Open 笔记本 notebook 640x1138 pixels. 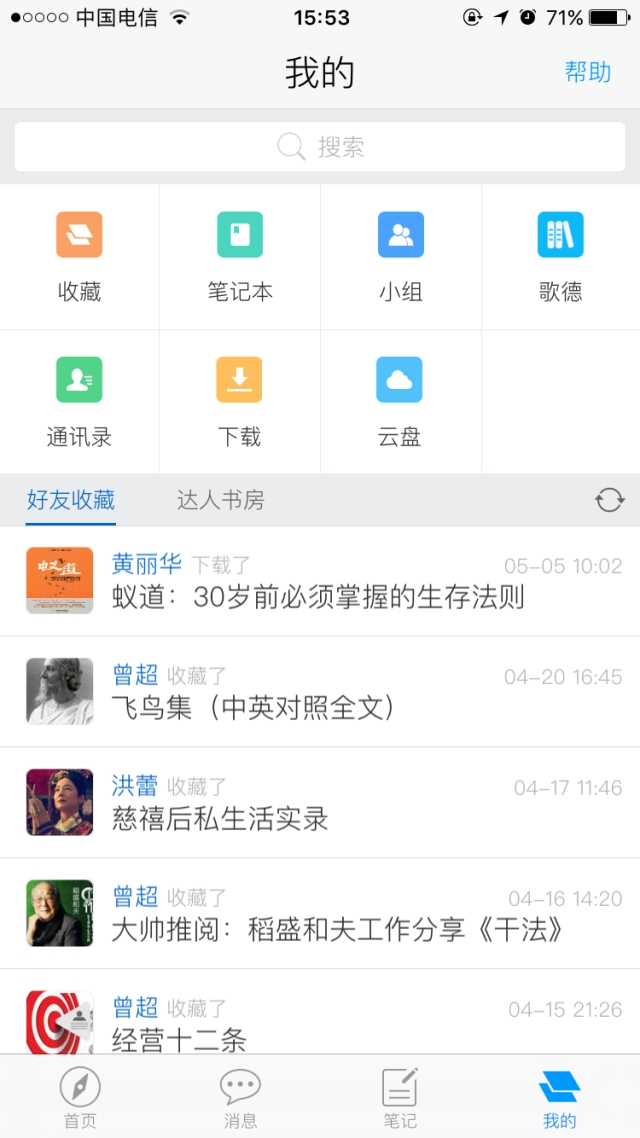point(240,256)
